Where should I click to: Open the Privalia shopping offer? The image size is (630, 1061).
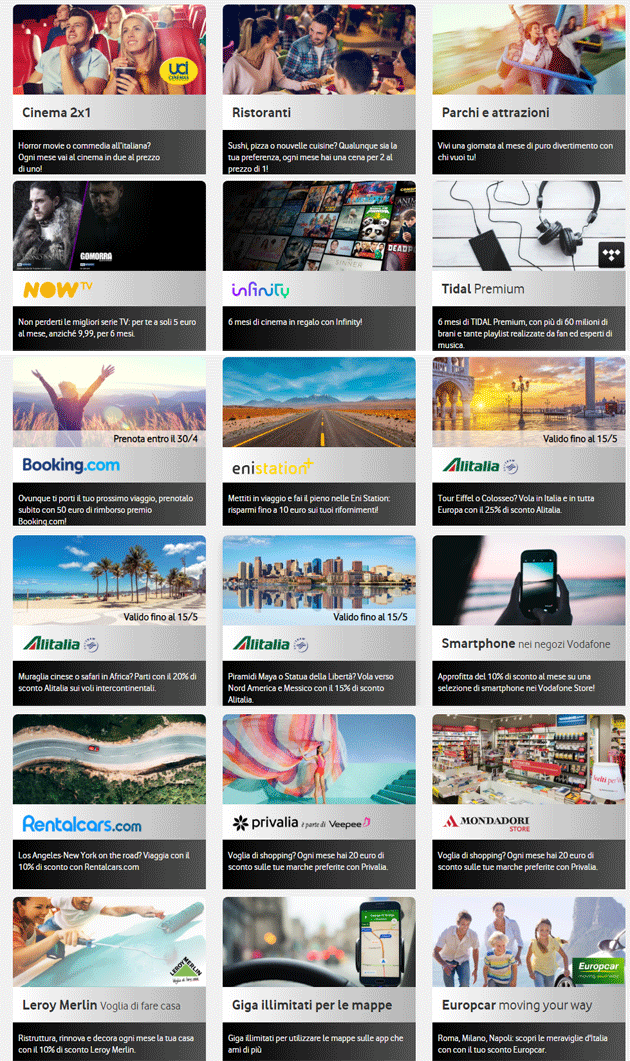(x=319, y=798)
